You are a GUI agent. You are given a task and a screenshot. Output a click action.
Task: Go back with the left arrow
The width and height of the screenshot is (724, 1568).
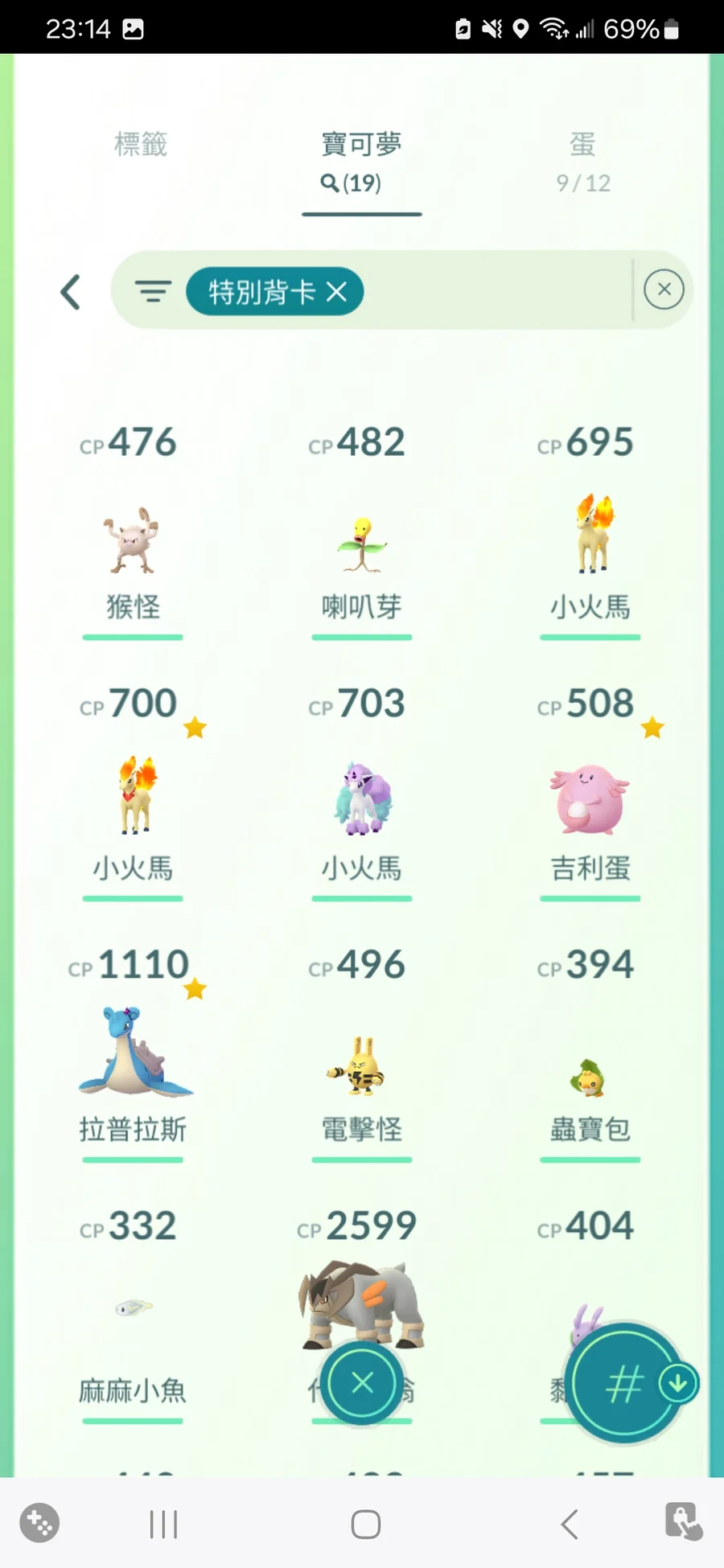[71, 292]
